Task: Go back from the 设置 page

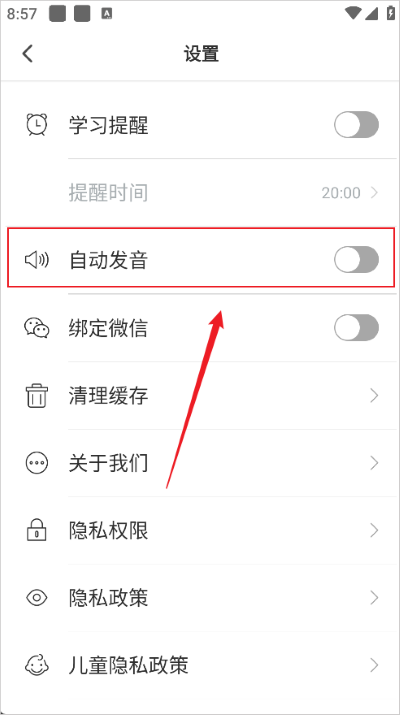Action: tap(28, 53)
